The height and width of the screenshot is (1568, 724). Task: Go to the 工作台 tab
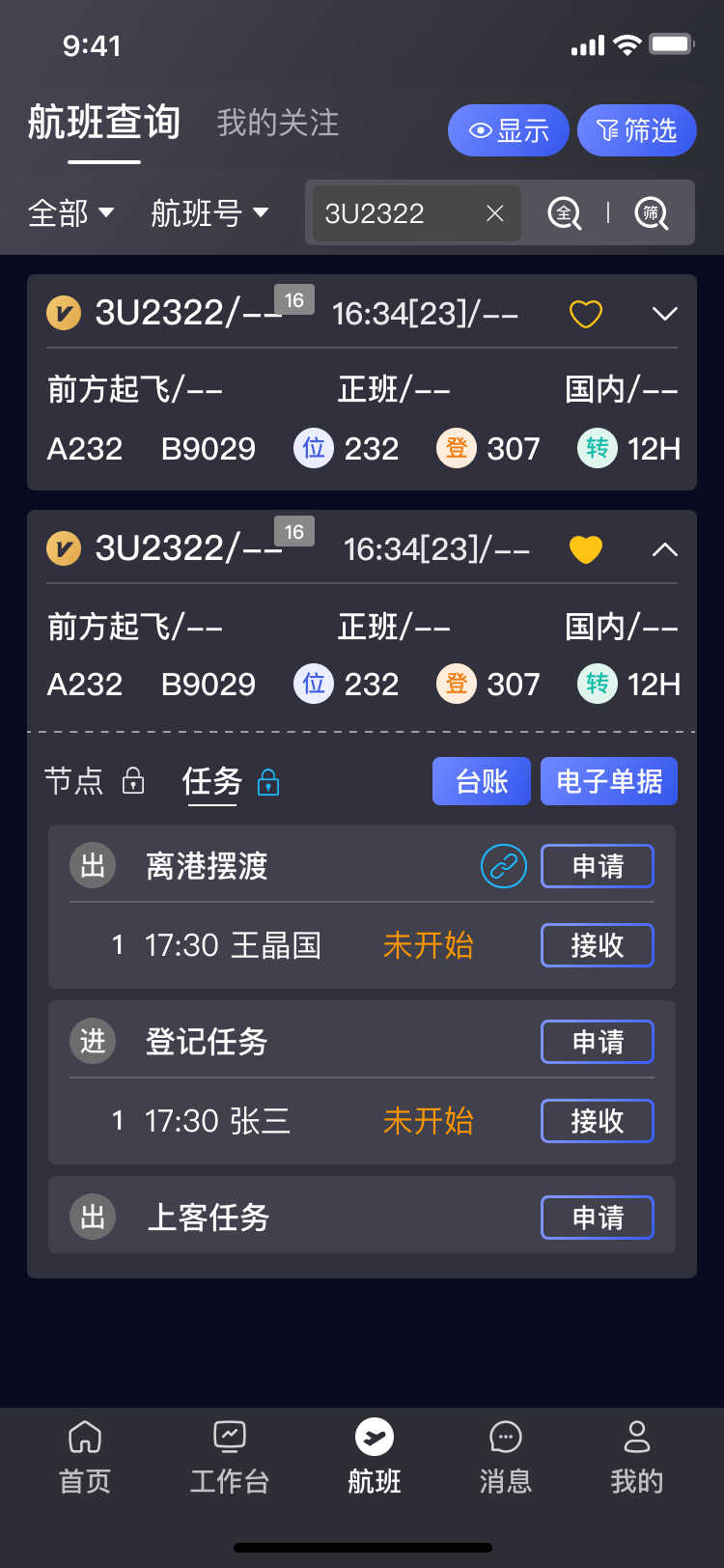click(230, 1458)
